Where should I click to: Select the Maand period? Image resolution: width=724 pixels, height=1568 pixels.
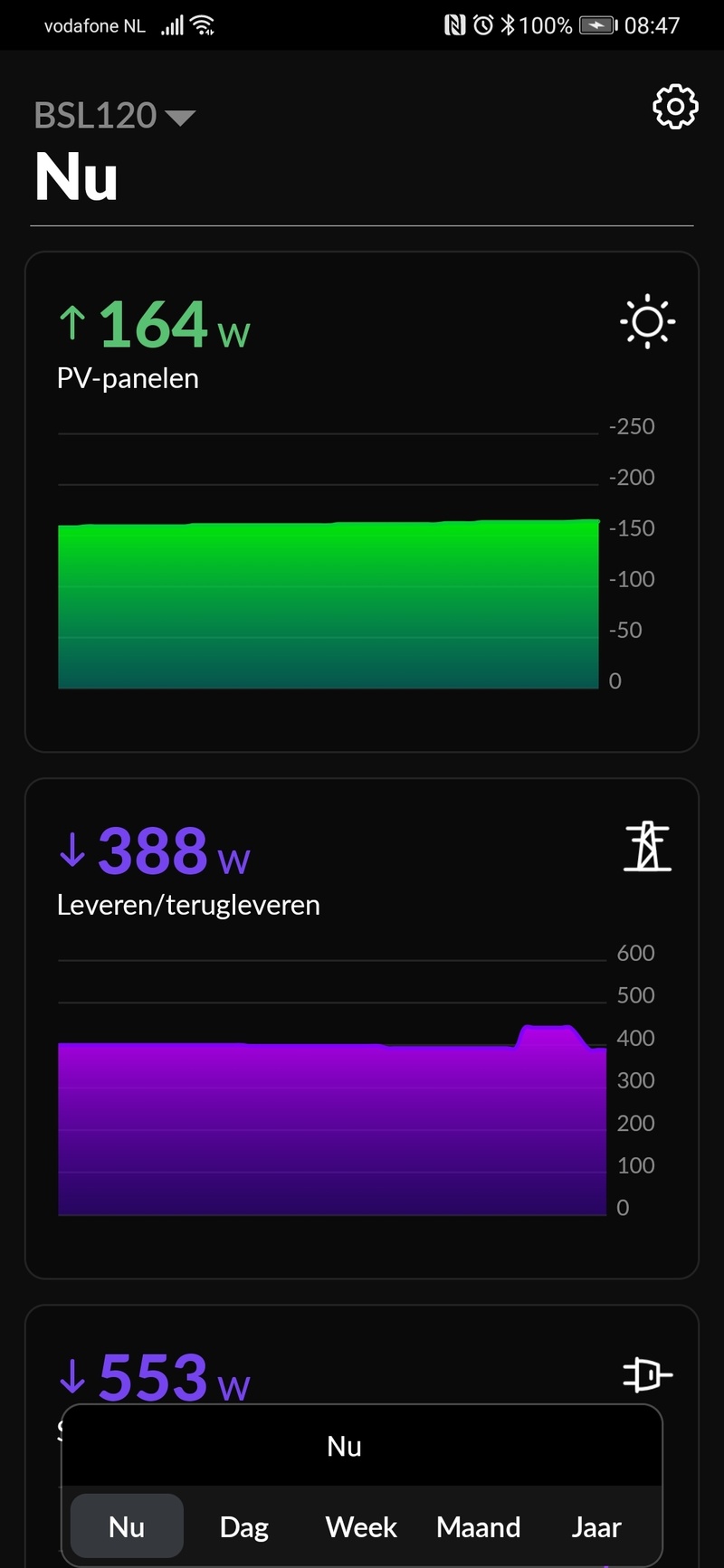point(478,1527)
